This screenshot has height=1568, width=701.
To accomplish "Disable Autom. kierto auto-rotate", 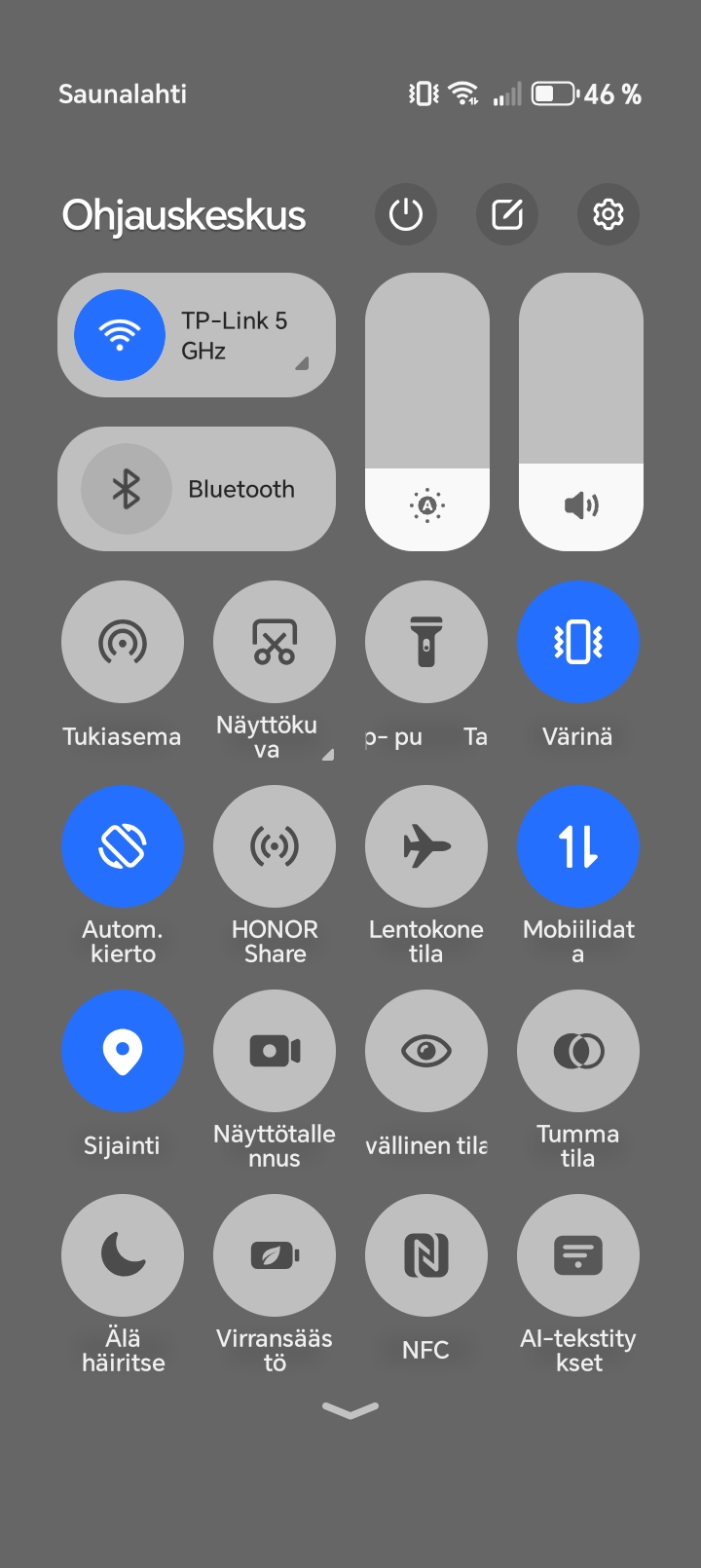I will 123,846.
